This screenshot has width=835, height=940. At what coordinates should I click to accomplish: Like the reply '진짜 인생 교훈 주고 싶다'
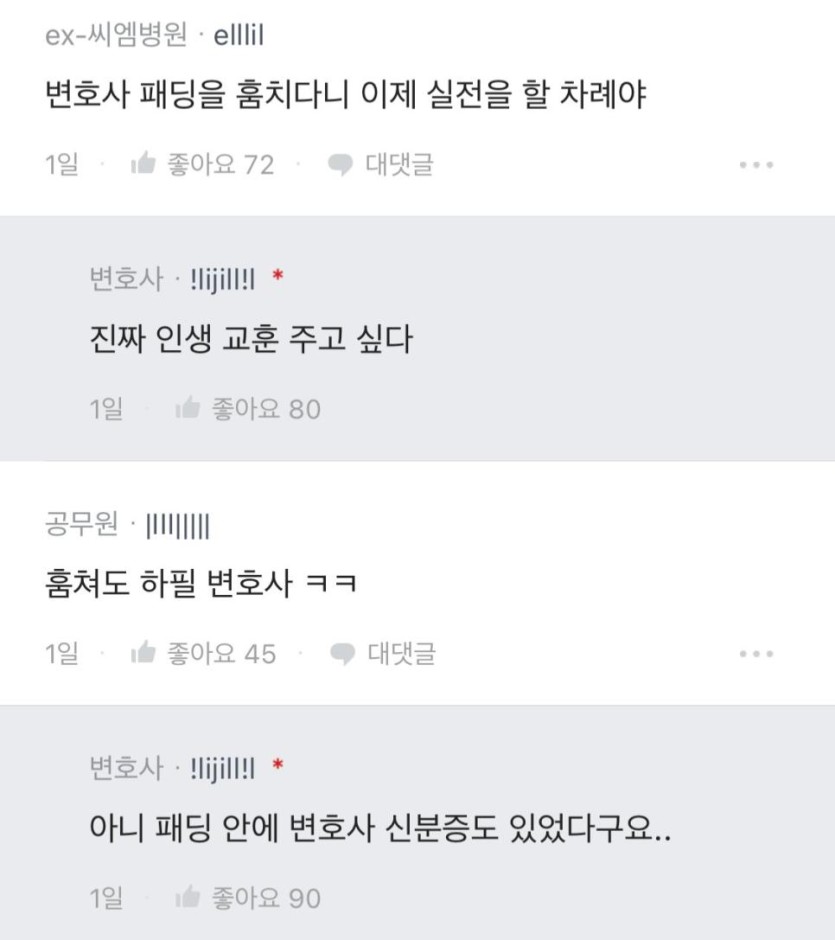189,409
